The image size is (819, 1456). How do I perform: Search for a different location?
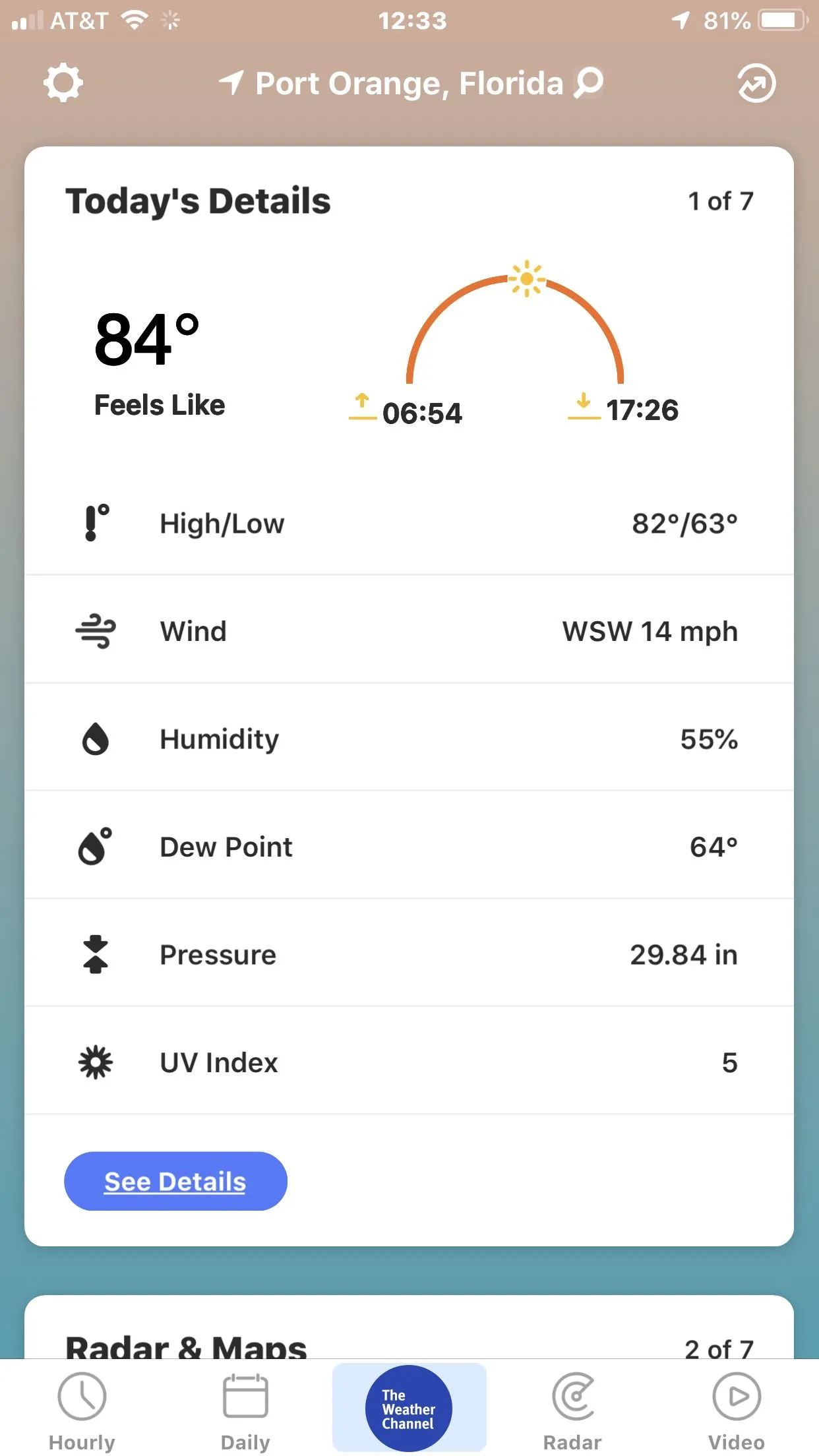point(589,83)
